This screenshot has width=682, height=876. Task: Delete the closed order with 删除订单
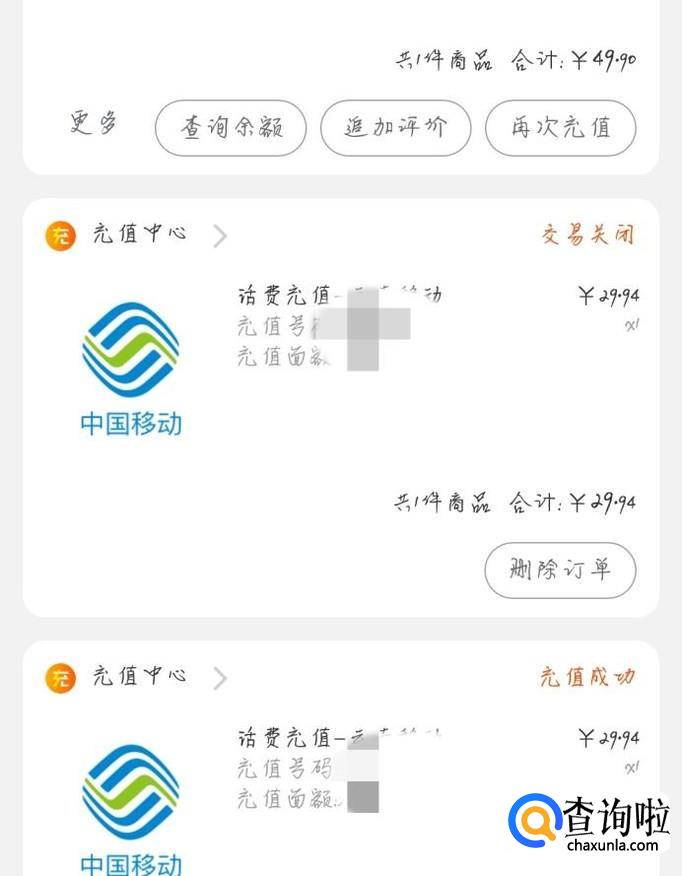click(560, 571)
